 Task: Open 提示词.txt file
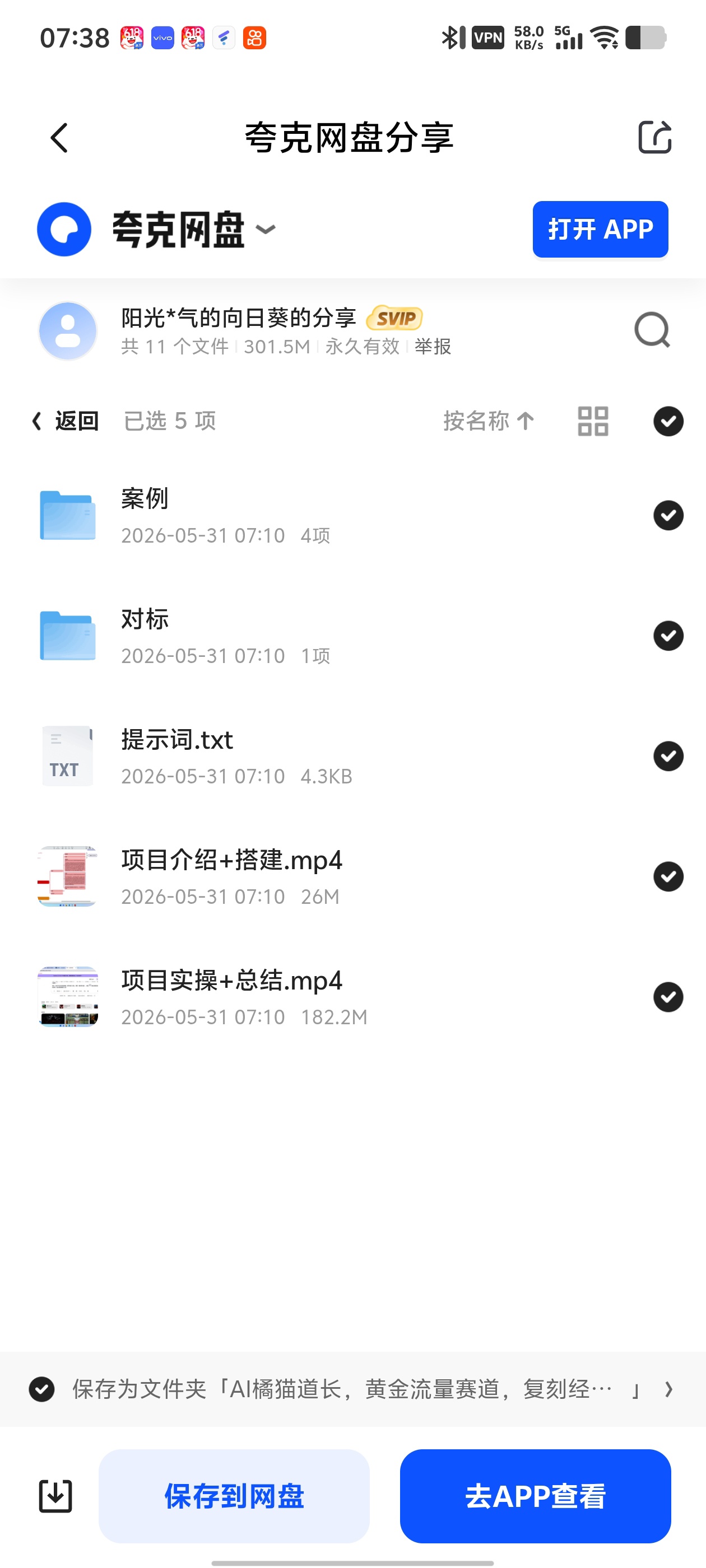click(x=354, y=756)
